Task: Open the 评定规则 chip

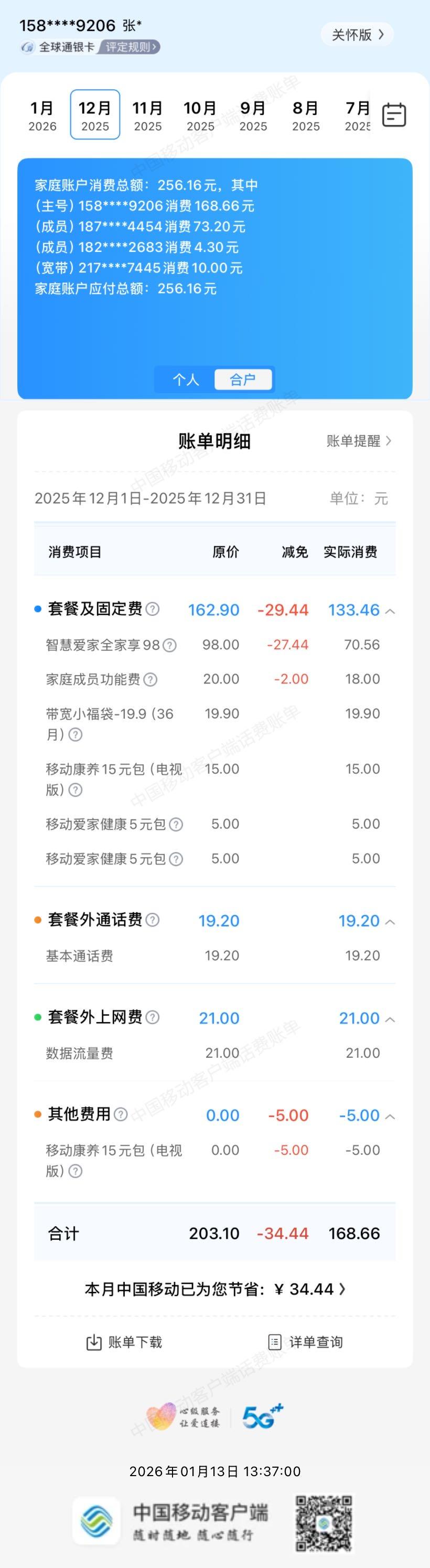Action: point(132,47)
